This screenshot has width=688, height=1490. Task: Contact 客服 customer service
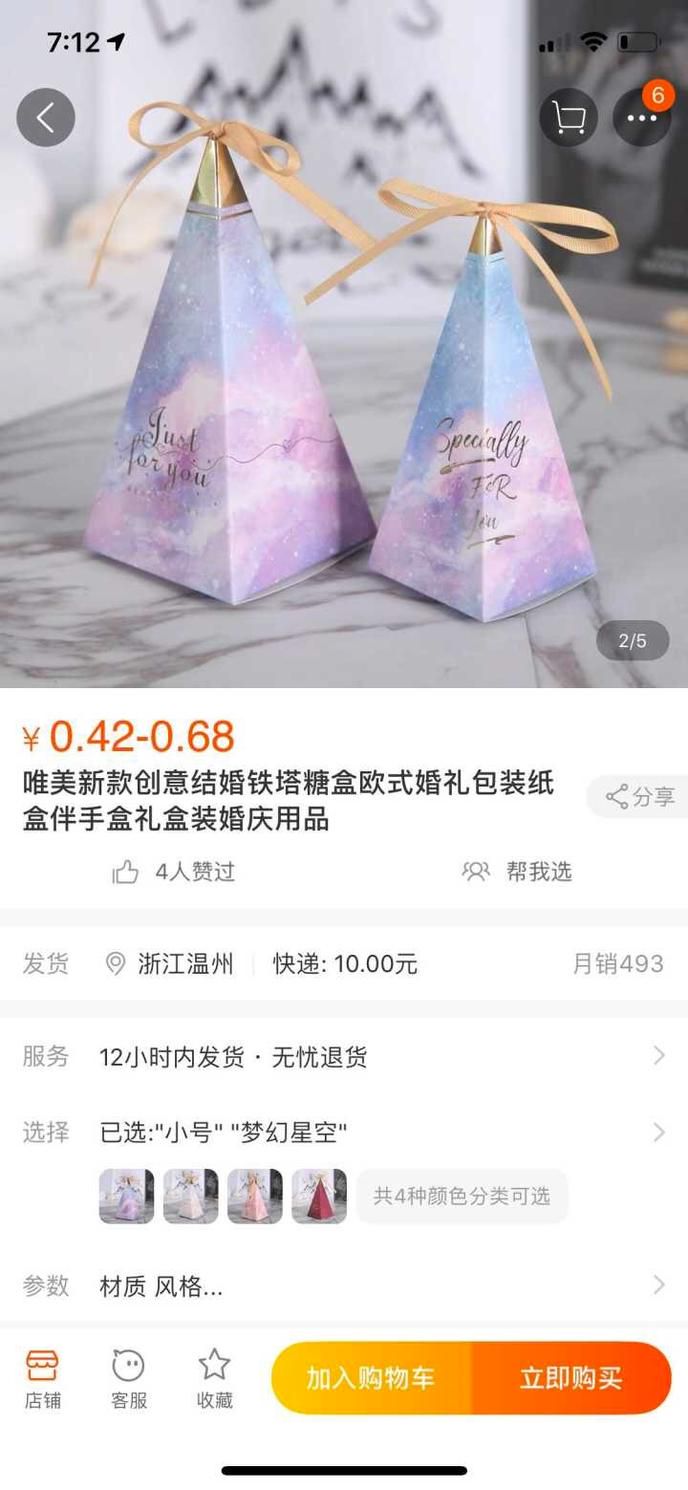pyautogui.click(x=129, y=1378)
